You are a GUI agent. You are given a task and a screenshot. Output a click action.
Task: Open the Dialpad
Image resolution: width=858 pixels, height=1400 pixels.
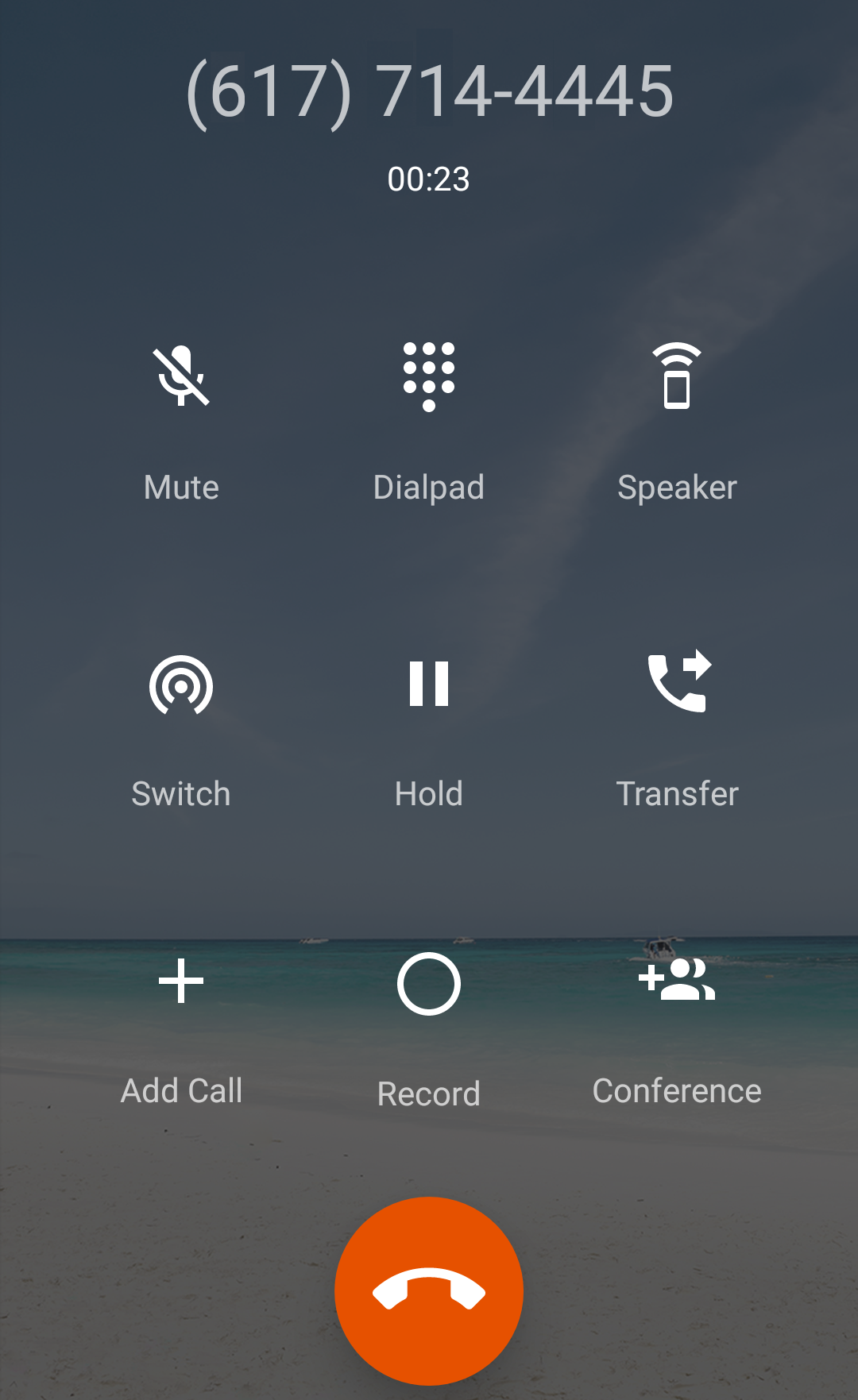[x=429, y=376]
